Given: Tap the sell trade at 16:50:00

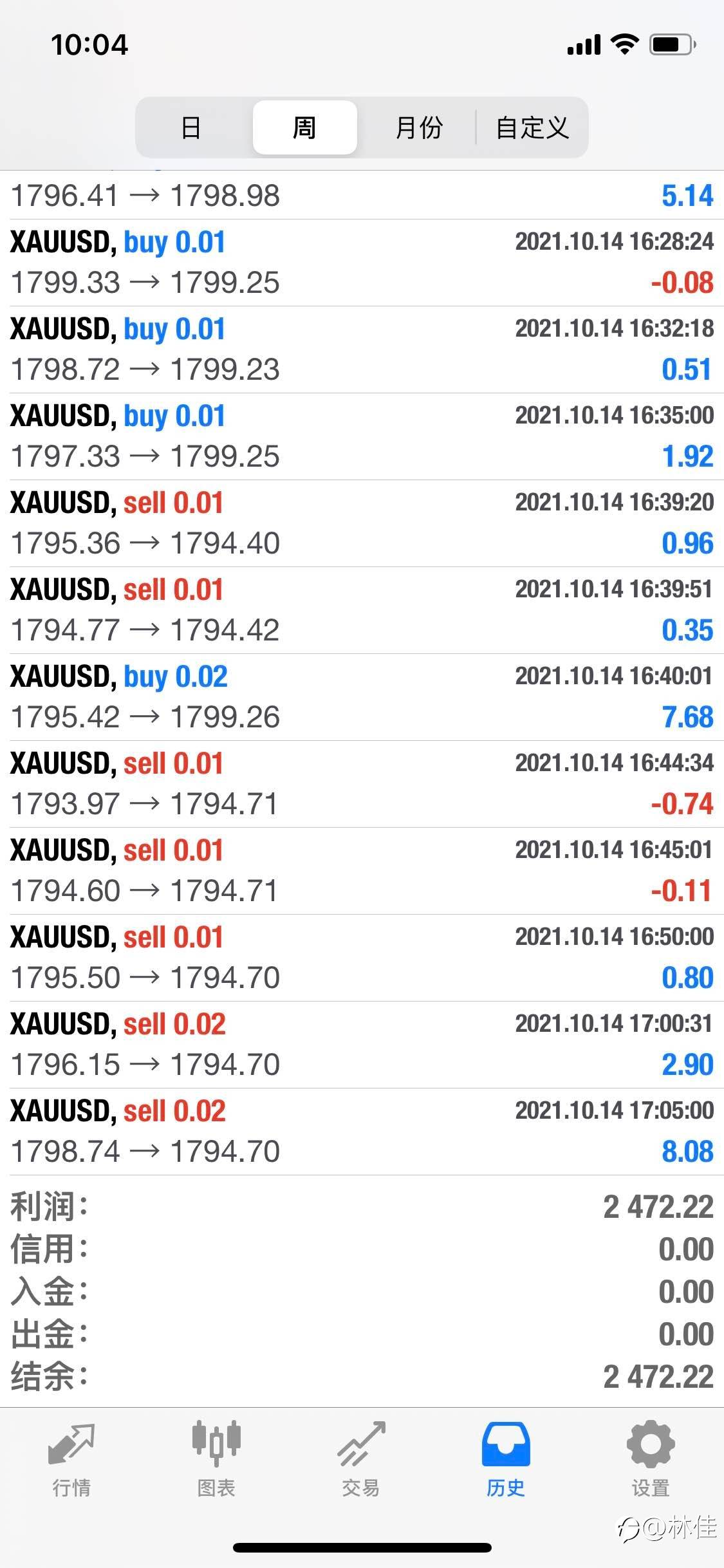Looking at the screenshot, I should click(x=362, y=958).
